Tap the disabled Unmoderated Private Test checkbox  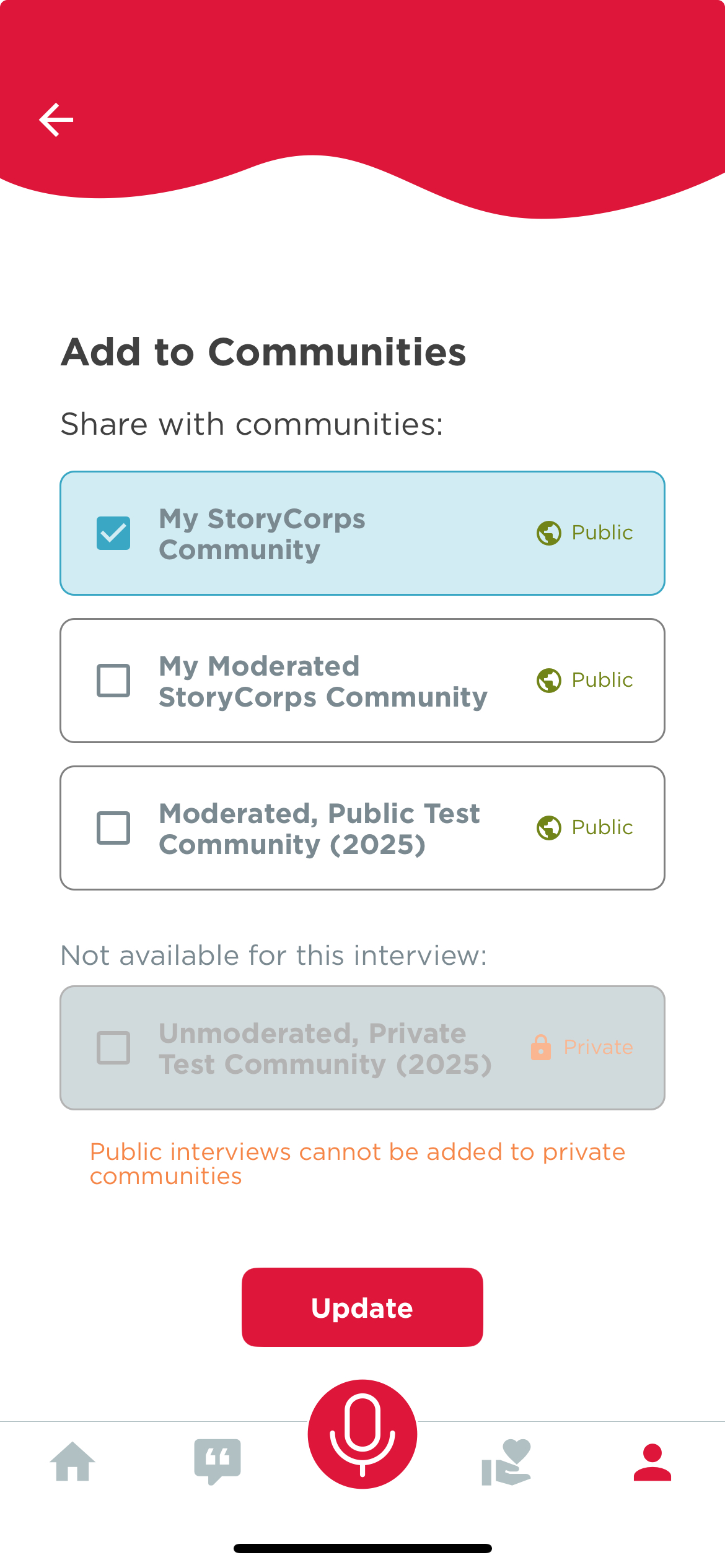(x=113, y=1048)
